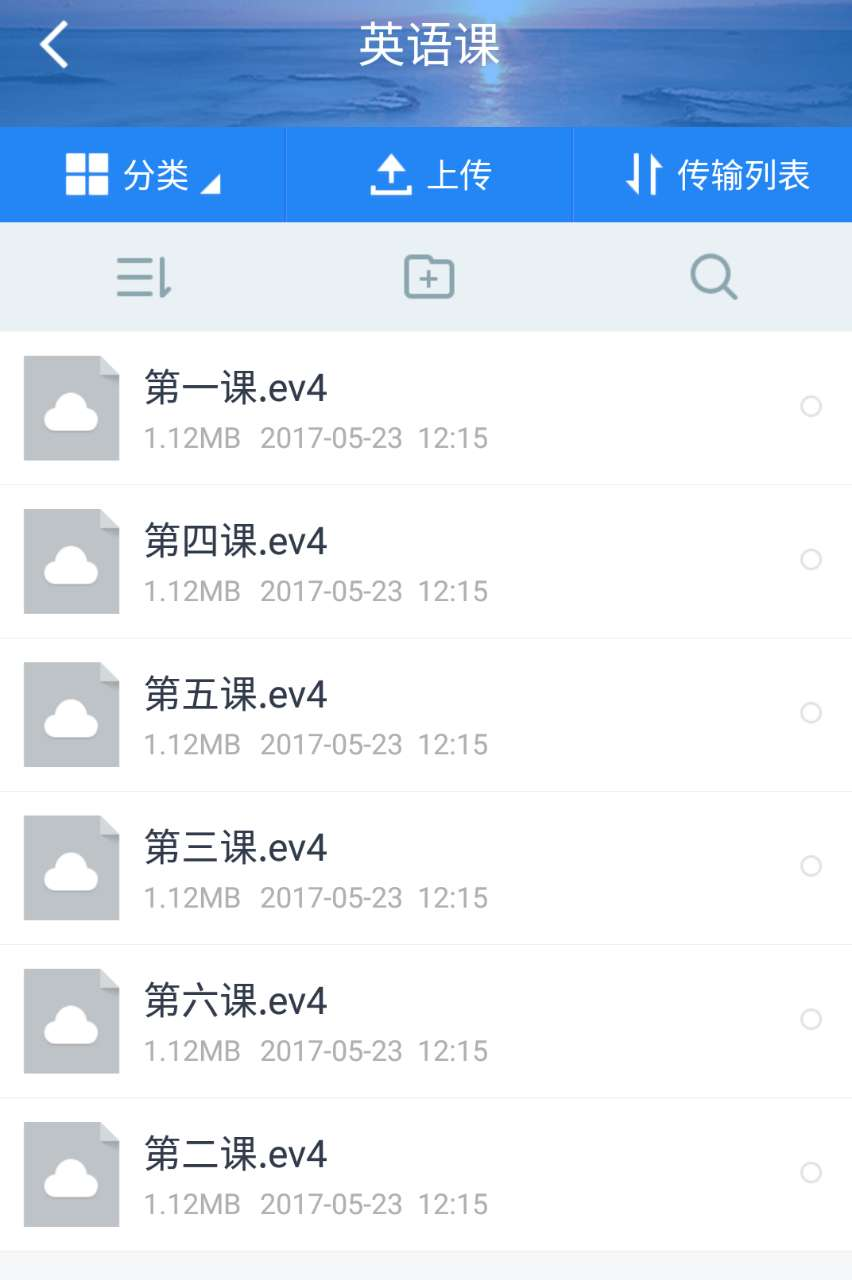Mark the selection circle beside 第四课.ev4

pyautogui.click(x=810, y=561)
